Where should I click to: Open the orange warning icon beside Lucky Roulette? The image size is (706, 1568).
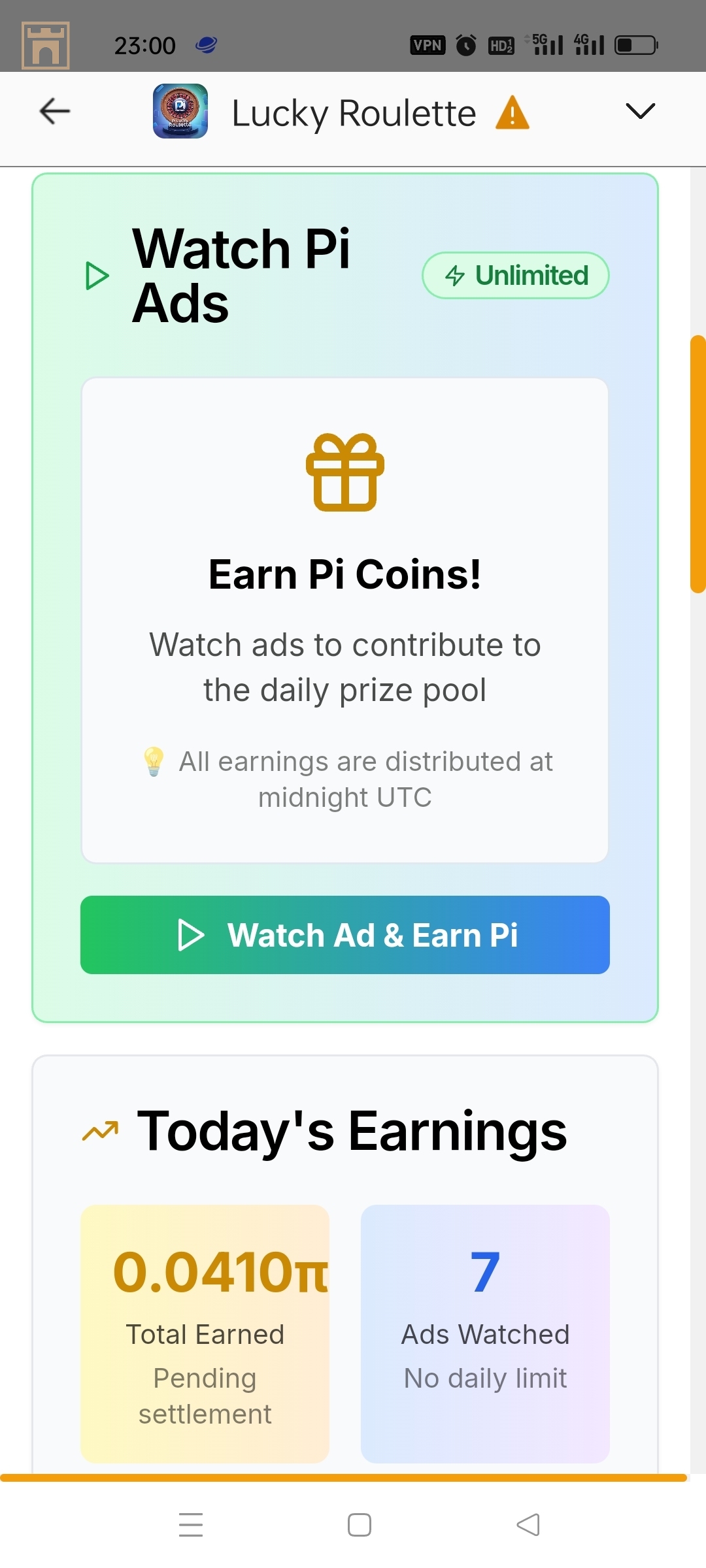[x=512, y=113]
